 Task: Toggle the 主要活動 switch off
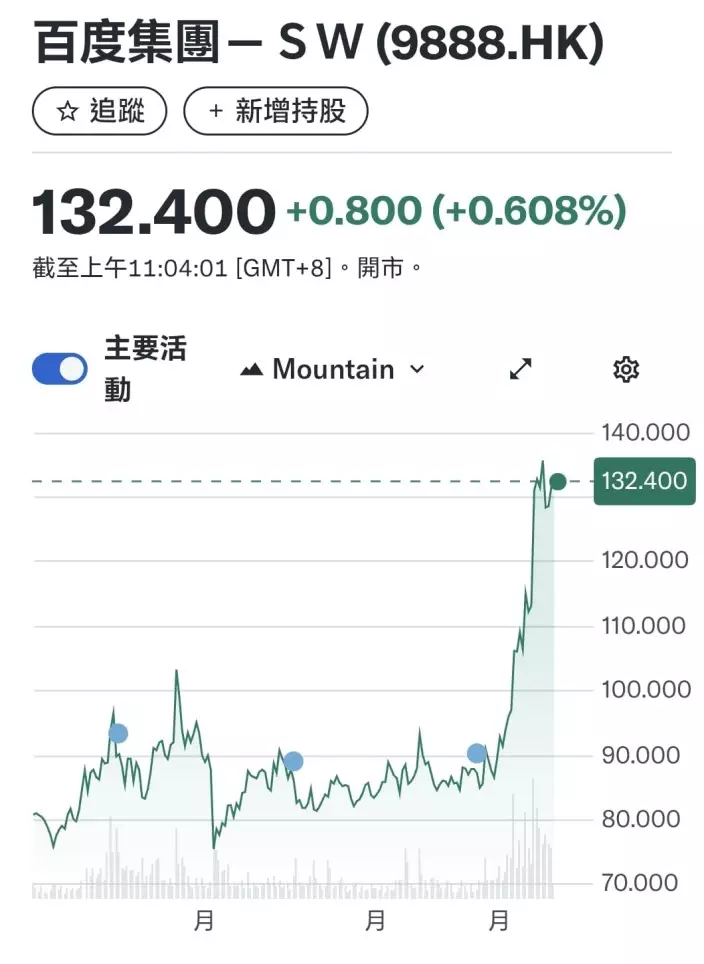coord(60,369)
